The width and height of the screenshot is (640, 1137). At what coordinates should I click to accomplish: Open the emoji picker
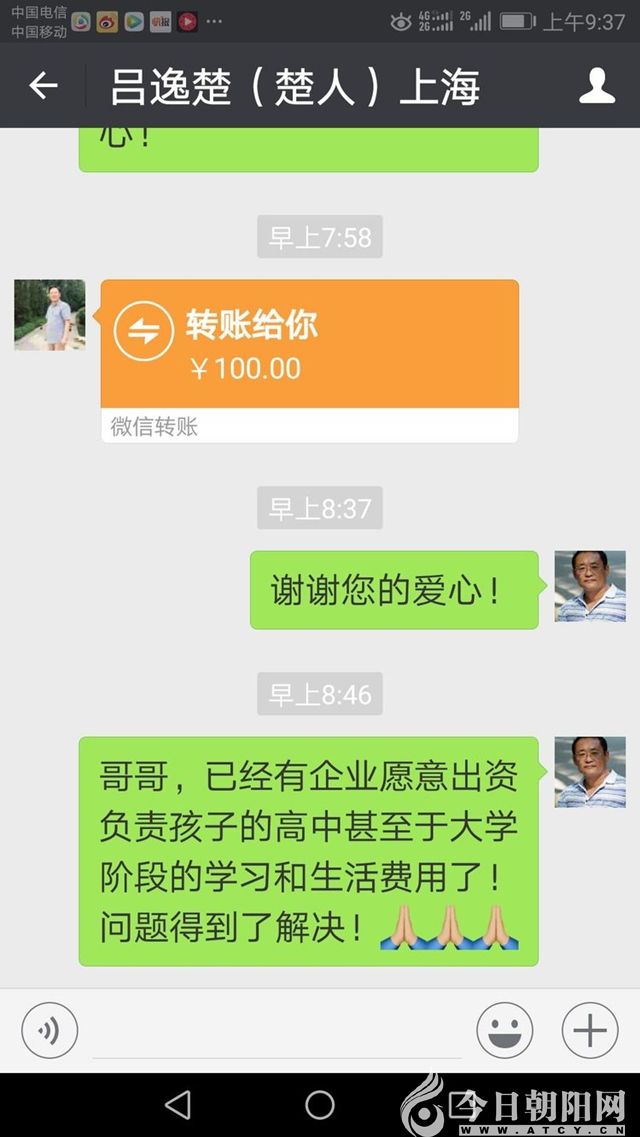[504, 1030]
